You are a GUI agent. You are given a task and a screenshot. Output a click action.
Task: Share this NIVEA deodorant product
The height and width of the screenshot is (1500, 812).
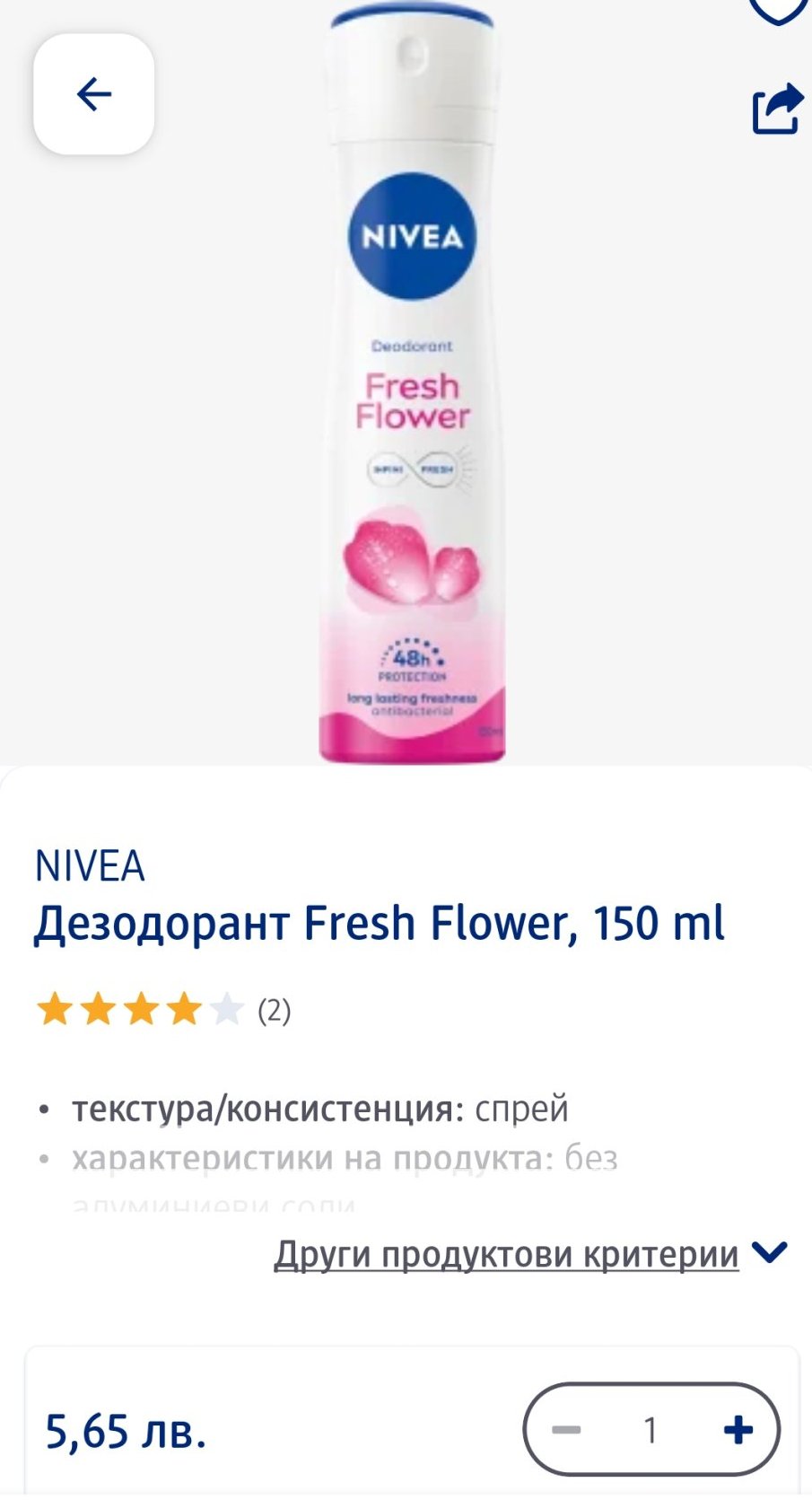[776, 110]
